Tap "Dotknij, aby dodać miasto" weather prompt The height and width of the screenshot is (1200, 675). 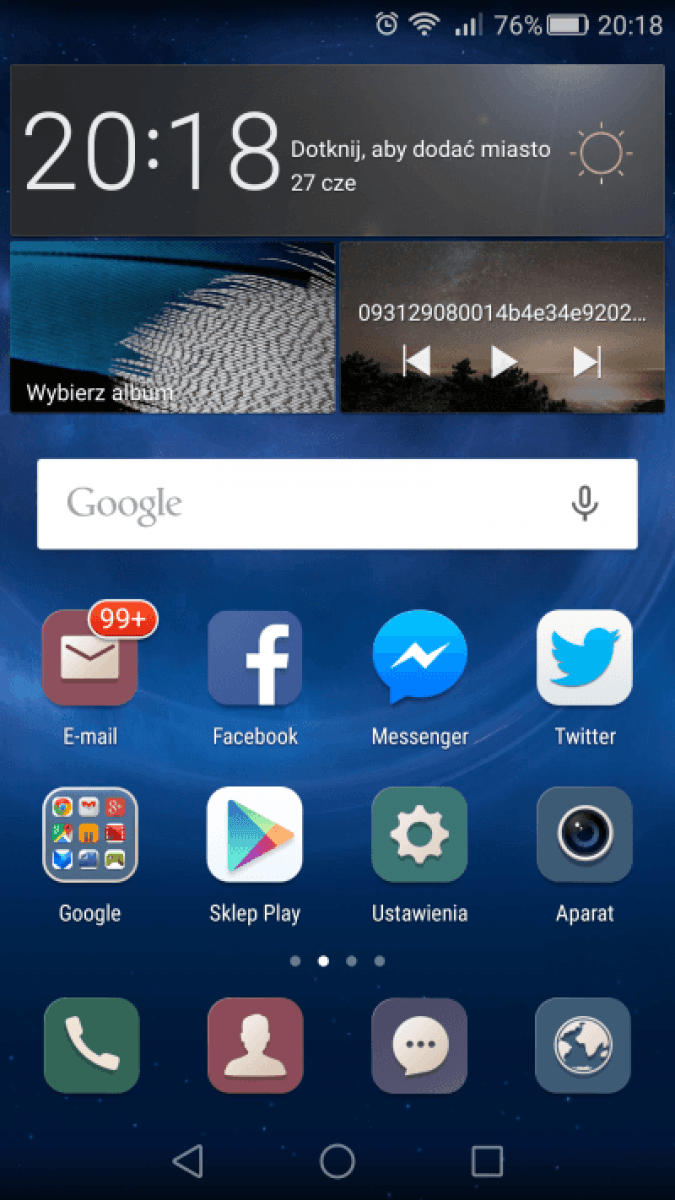(420, 150)
